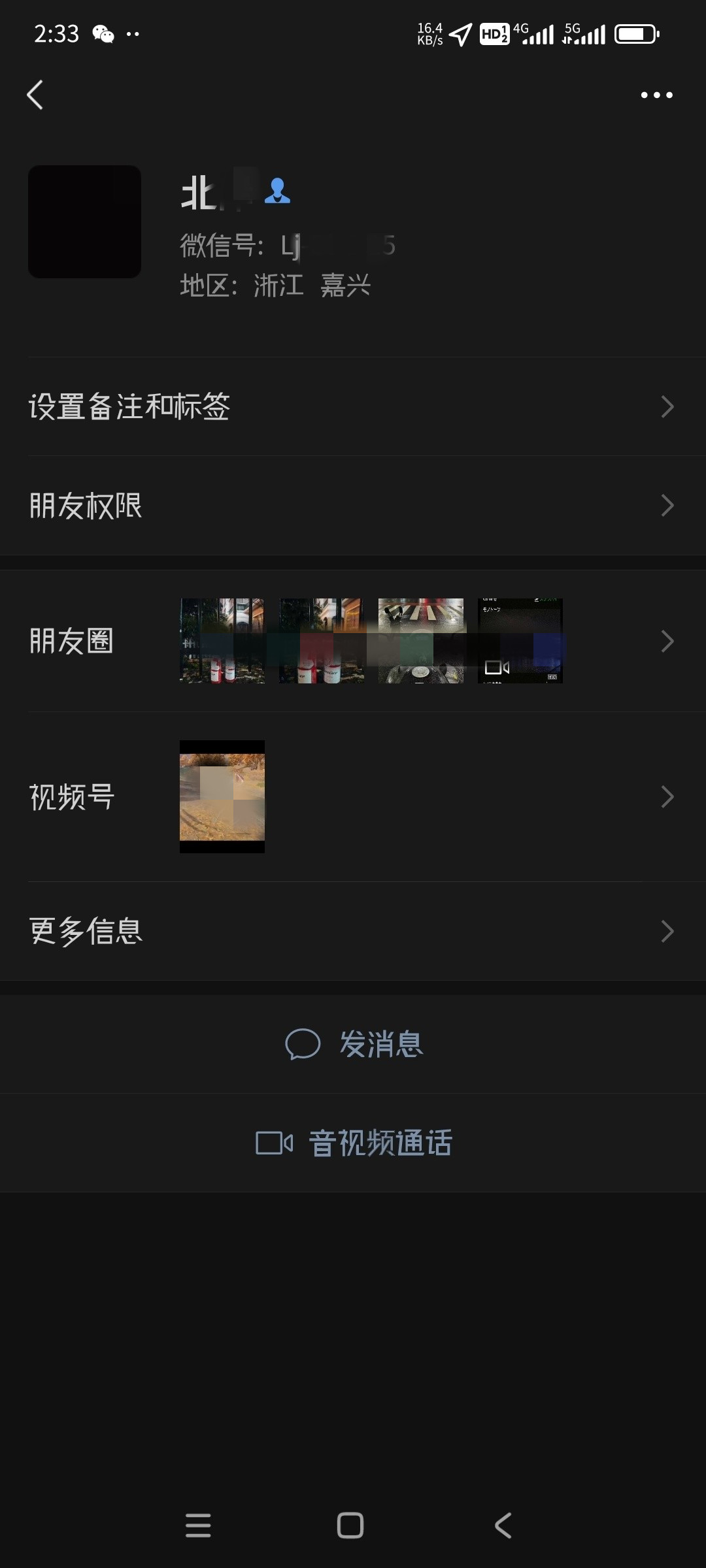Show 更多信息 about this contact
Viewport: 706px width, 1568px height.
[353, 931]
